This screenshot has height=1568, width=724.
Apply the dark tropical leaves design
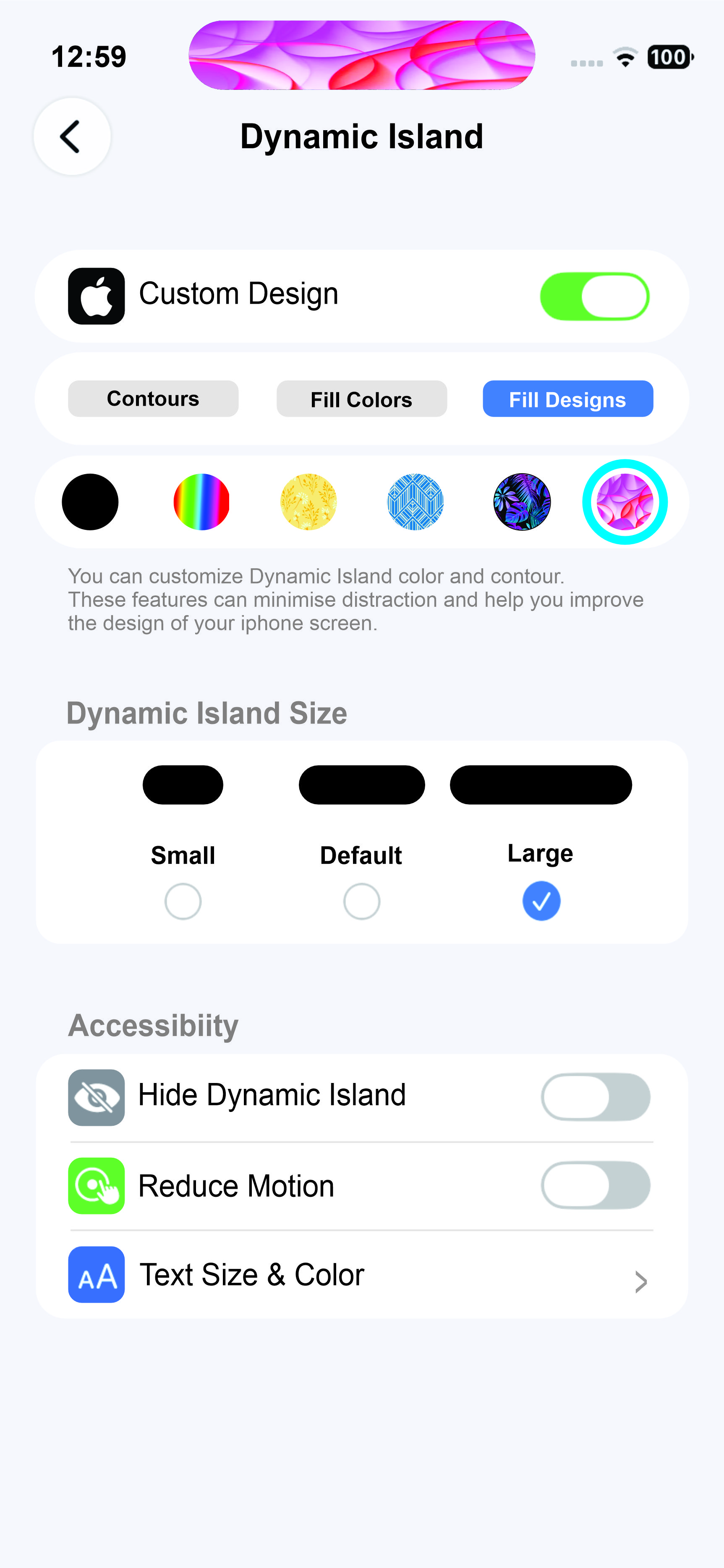point(521,502)
